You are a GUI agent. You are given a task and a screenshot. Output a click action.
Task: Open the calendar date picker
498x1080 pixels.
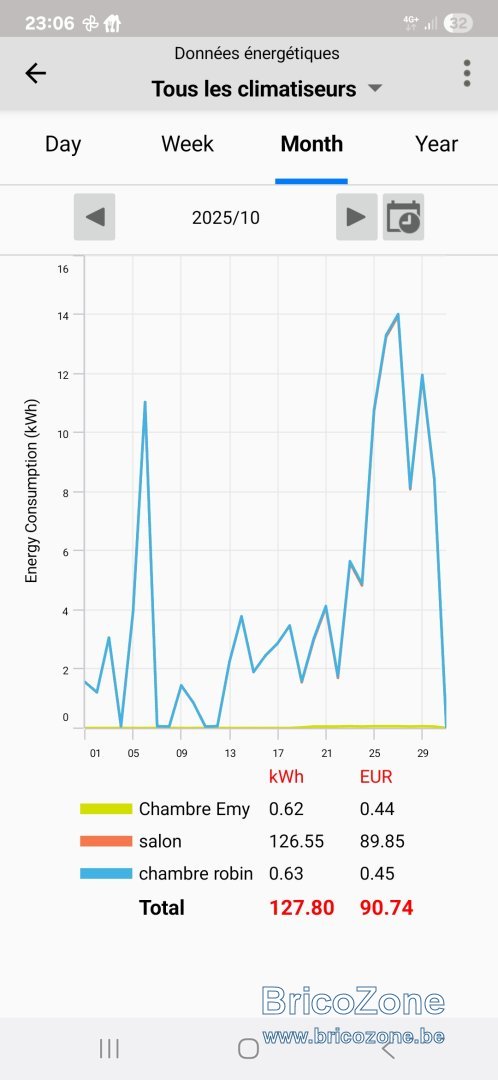(404, 217)
